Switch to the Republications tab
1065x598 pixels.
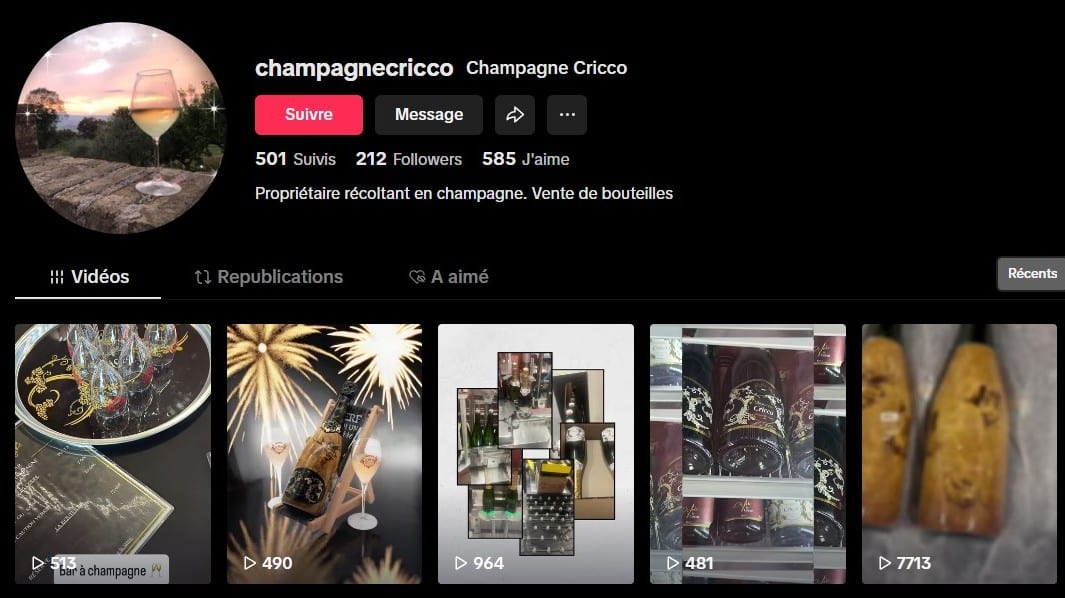(268, 277)
